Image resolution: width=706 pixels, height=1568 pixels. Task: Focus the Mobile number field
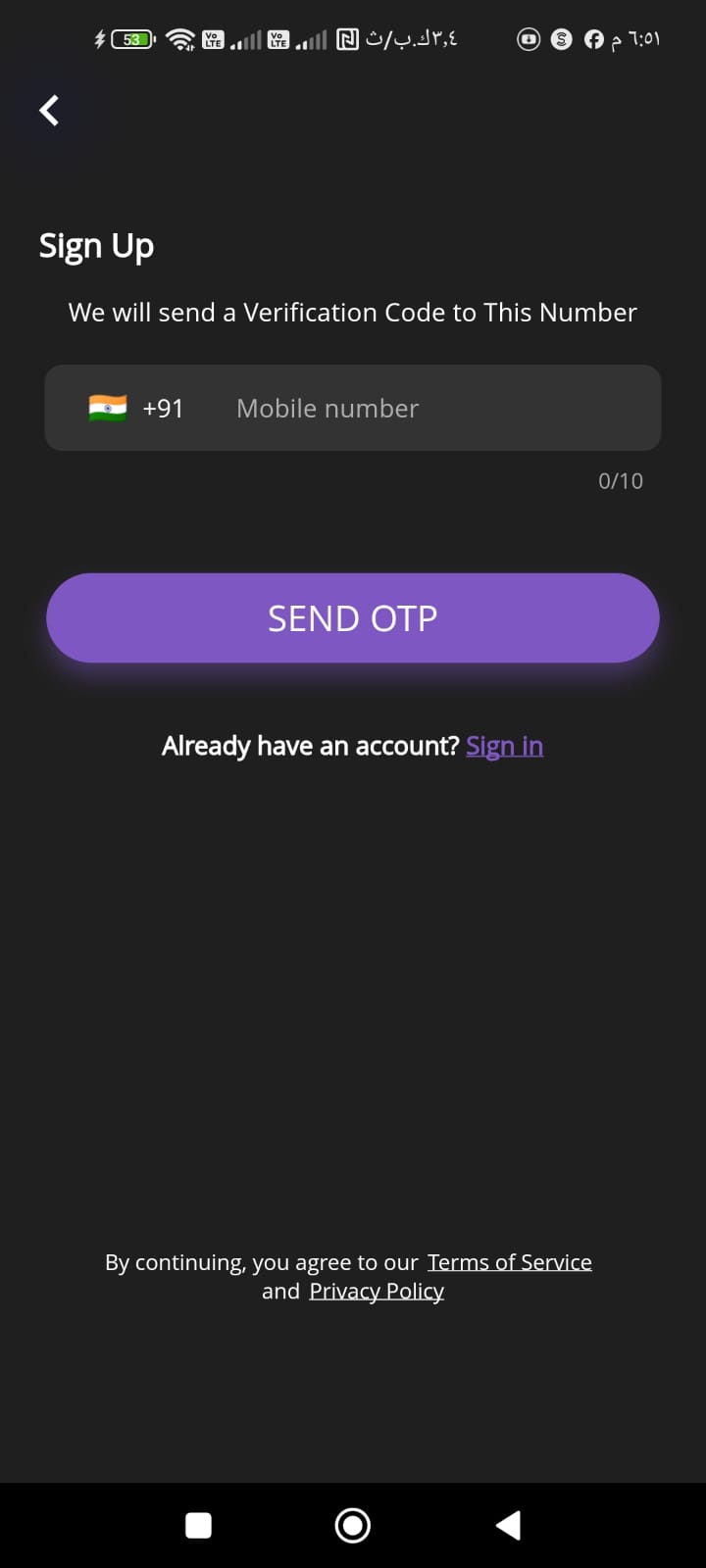(431, 409)
